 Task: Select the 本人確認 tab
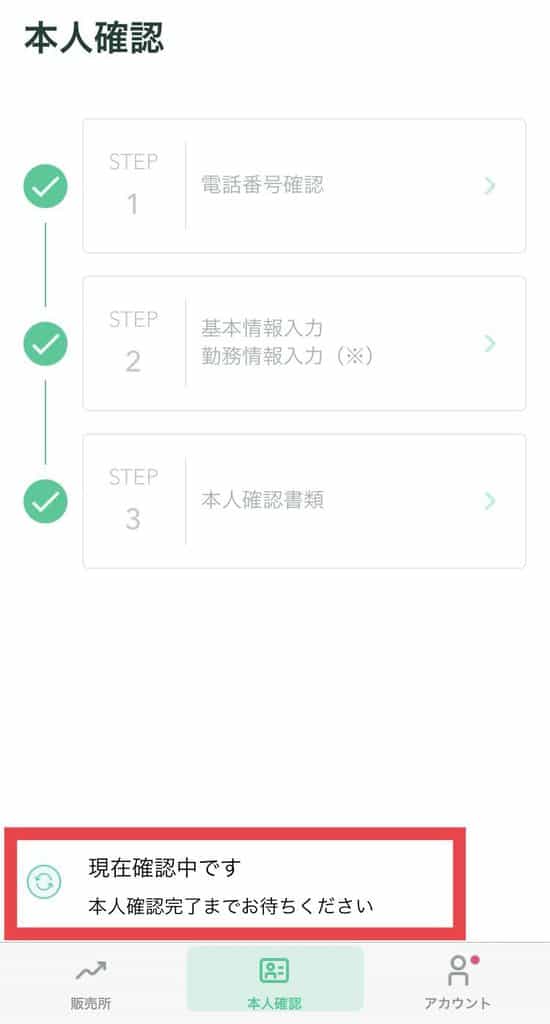274,980
